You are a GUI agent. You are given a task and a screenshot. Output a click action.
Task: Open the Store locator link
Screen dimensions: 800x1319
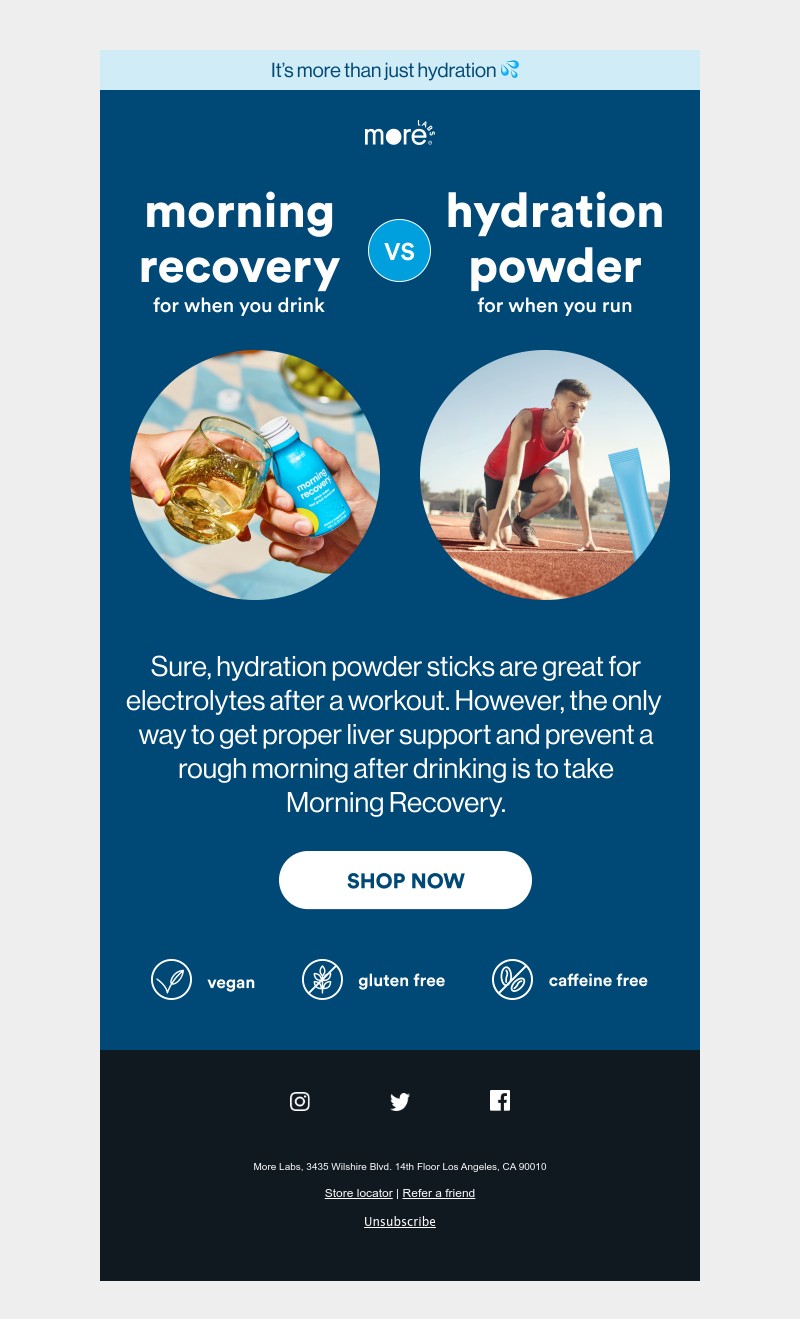[x=358, y=1193]
